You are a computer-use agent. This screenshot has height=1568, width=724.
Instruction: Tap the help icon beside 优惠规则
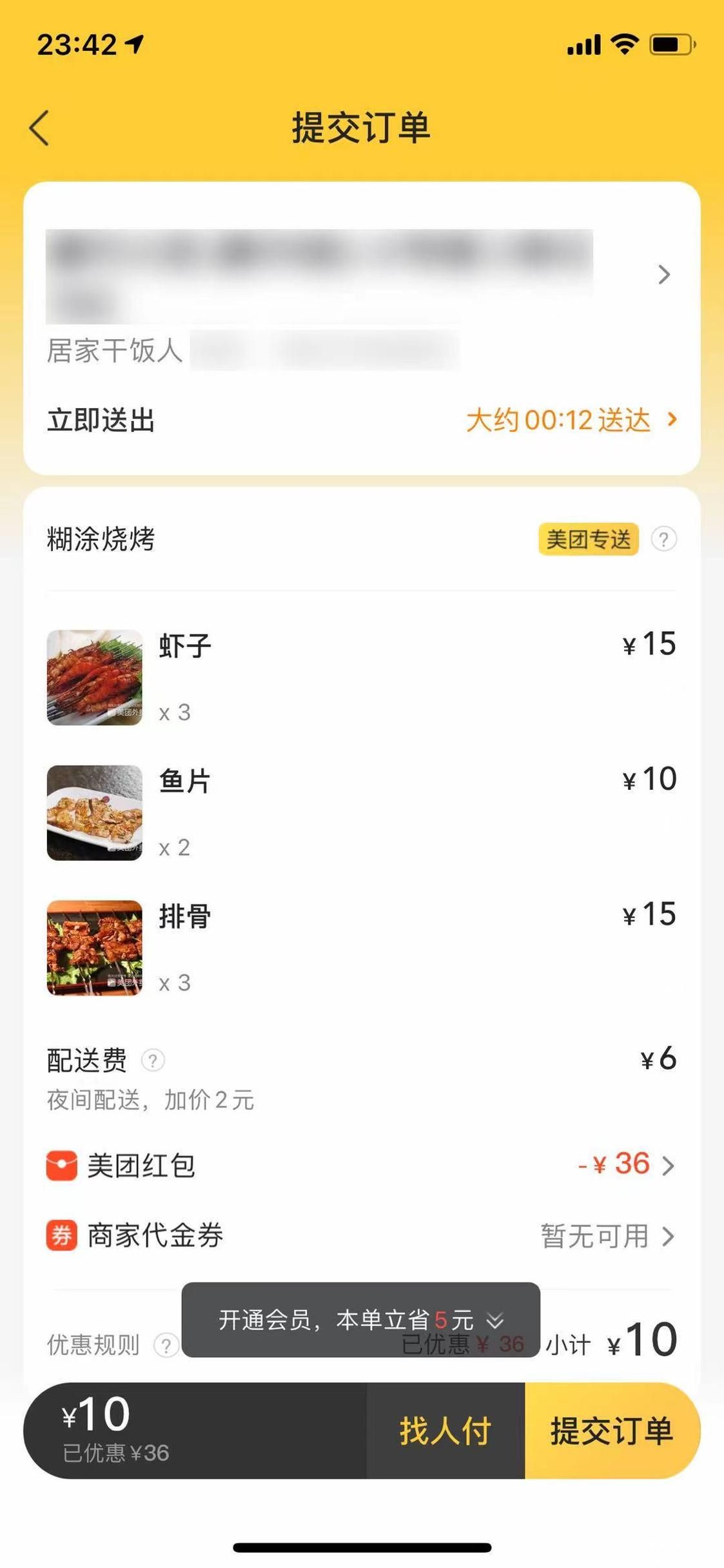[166, 1345]
